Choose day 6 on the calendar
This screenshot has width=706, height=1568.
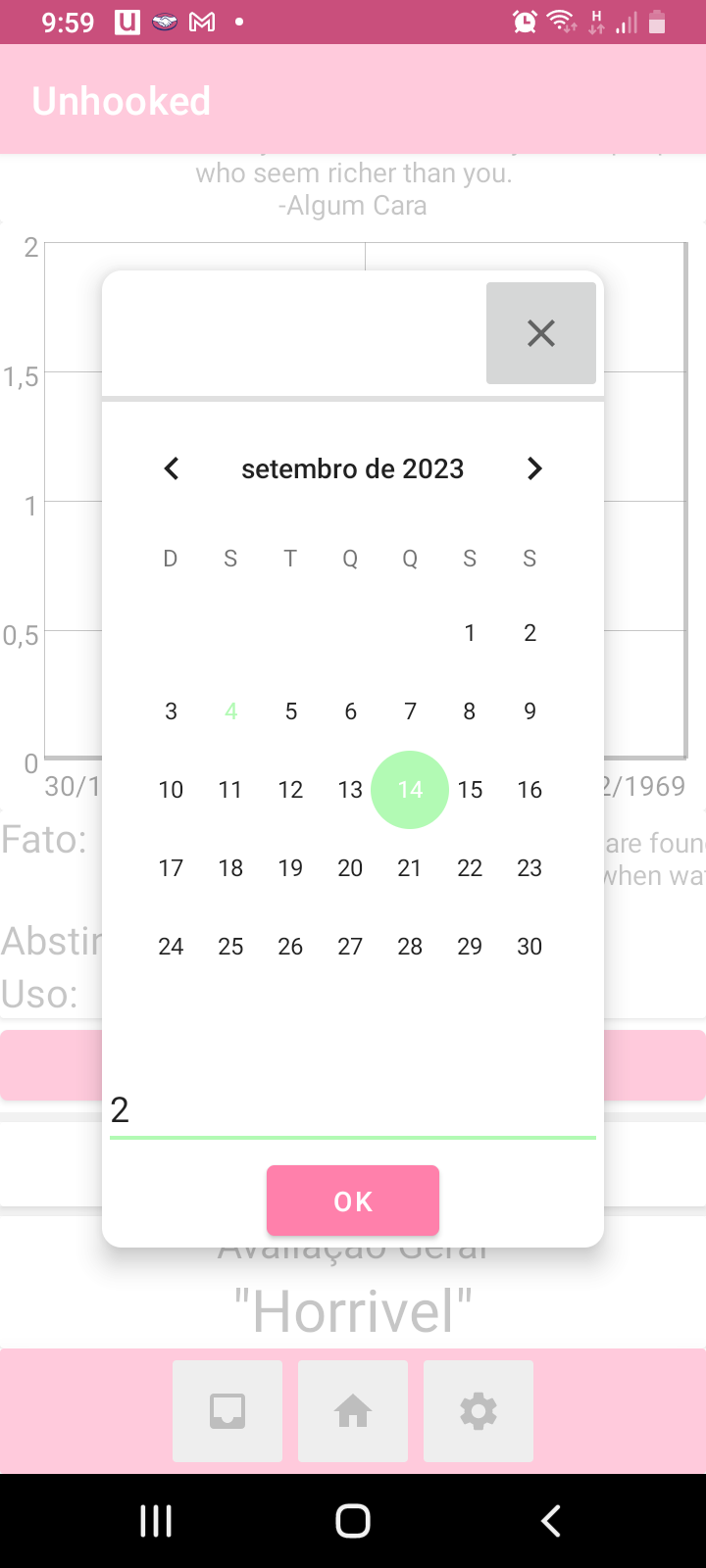point(350,711)
